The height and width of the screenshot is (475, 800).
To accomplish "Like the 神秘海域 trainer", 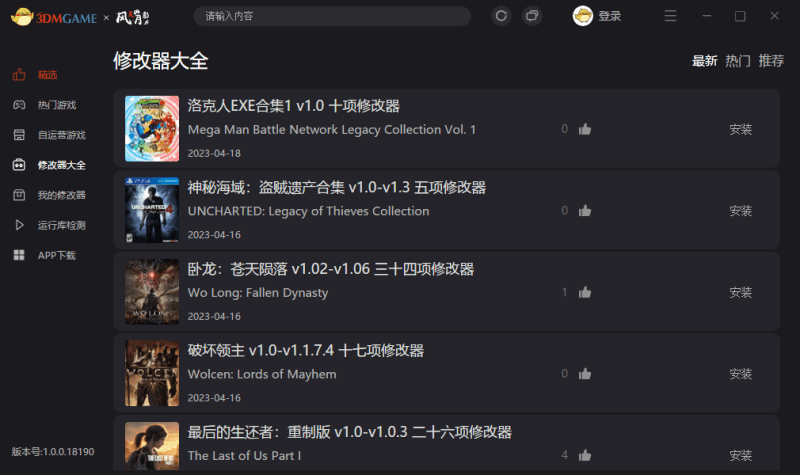I will tap(585, 211).
